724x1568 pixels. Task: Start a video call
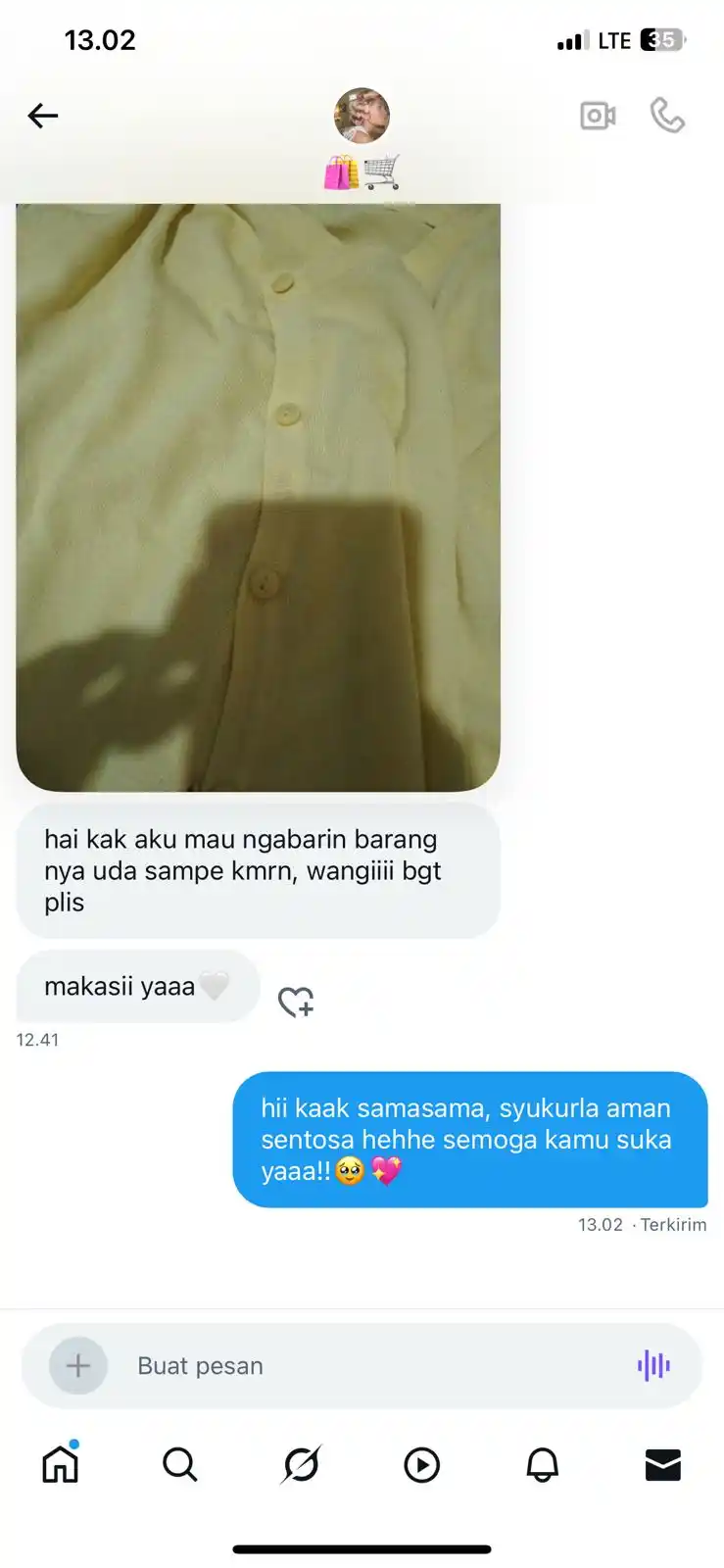click(x=598, y=116)
